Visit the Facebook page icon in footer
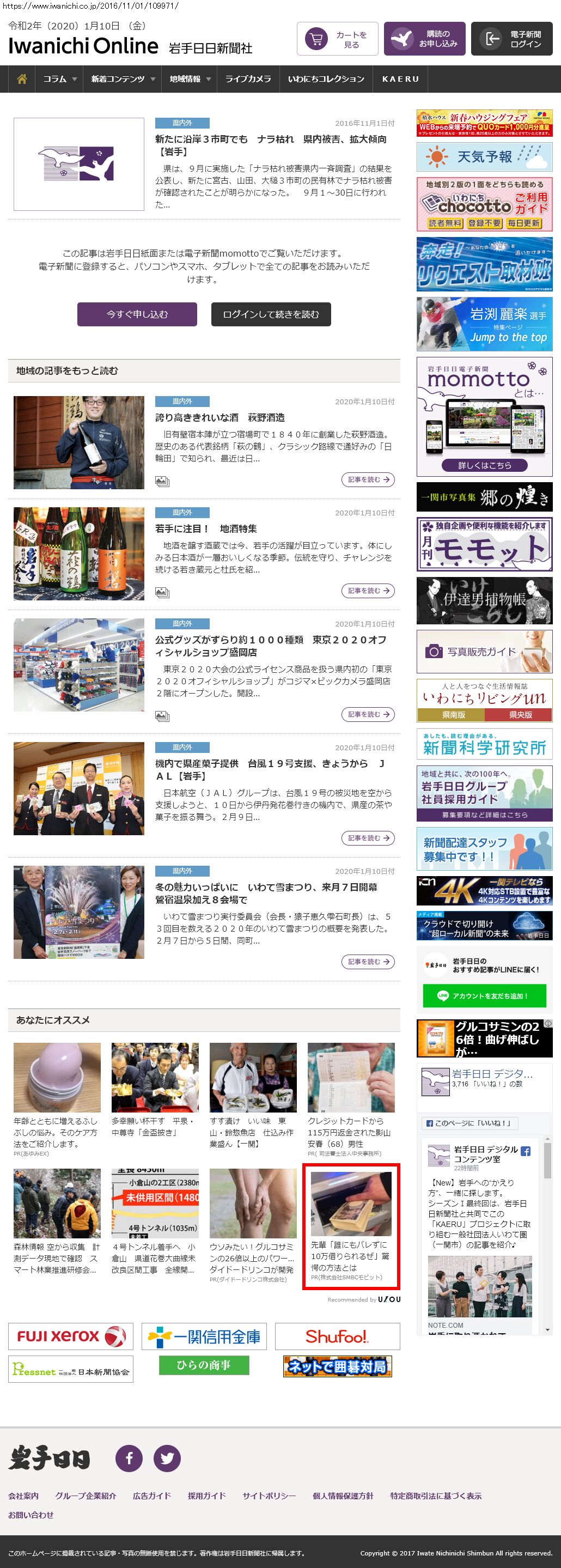The height and width of the screenshot is (1568, 561). click(x=129, y=1458)
